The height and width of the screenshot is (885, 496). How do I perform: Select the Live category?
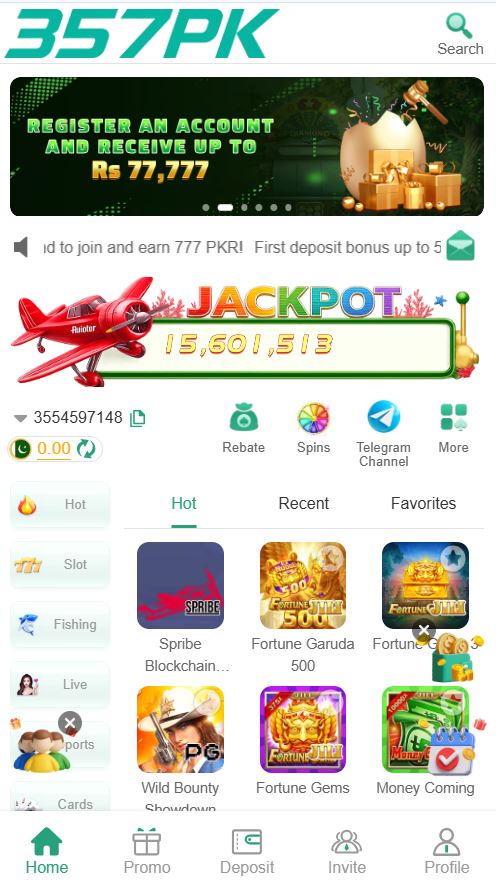coord(60,684)
